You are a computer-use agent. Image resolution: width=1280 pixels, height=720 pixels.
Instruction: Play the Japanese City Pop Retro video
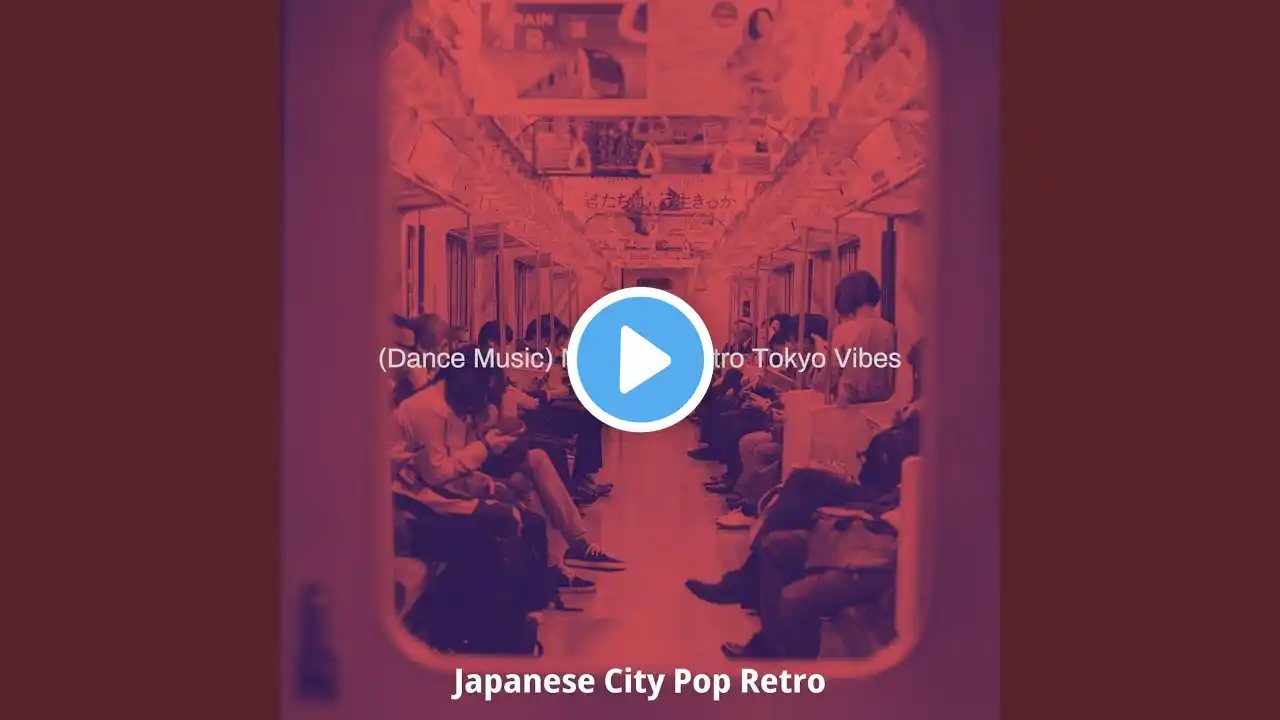click(640, 360)
